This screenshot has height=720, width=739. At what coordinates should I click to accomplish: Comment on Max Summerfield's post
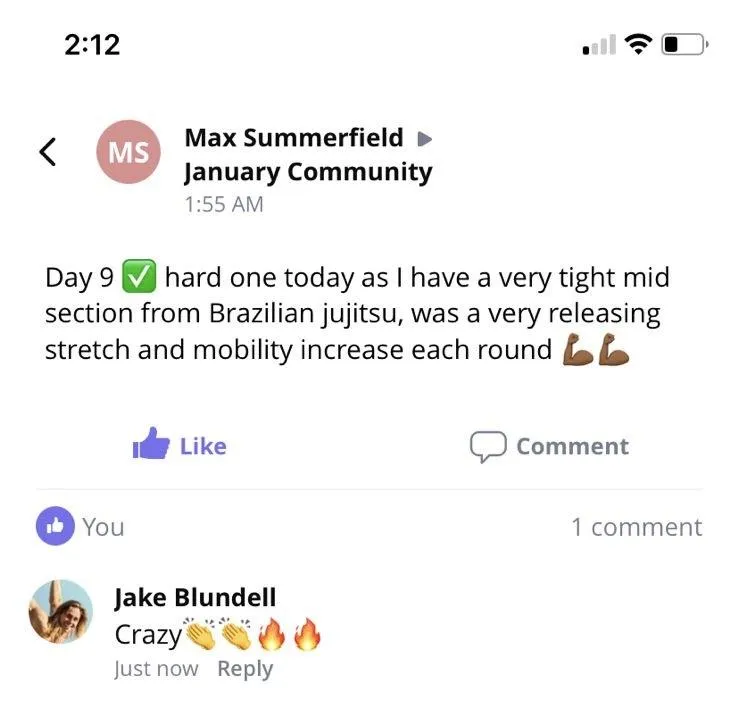pyautogui.click(x=550, y=446)
